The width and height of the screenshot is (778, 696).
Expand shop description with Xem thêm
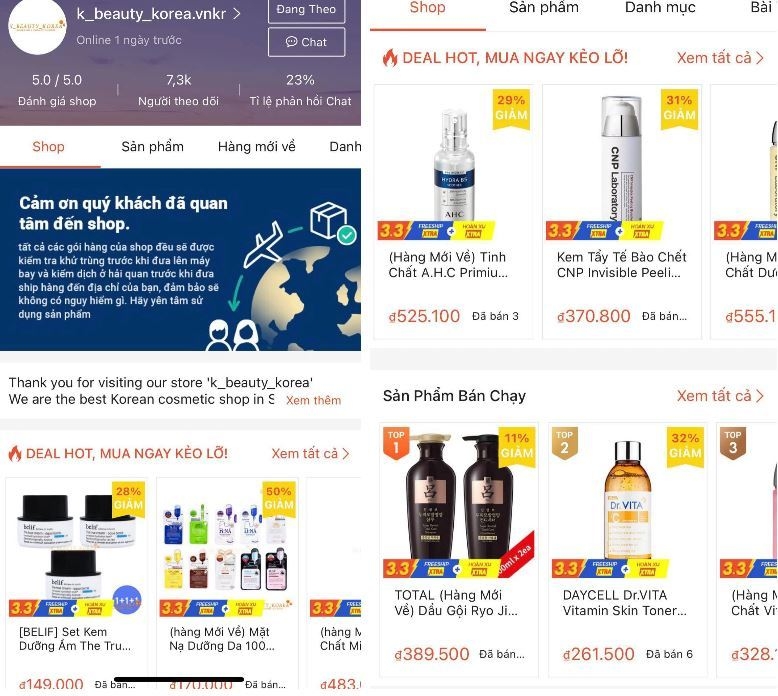tap(313, 400)
